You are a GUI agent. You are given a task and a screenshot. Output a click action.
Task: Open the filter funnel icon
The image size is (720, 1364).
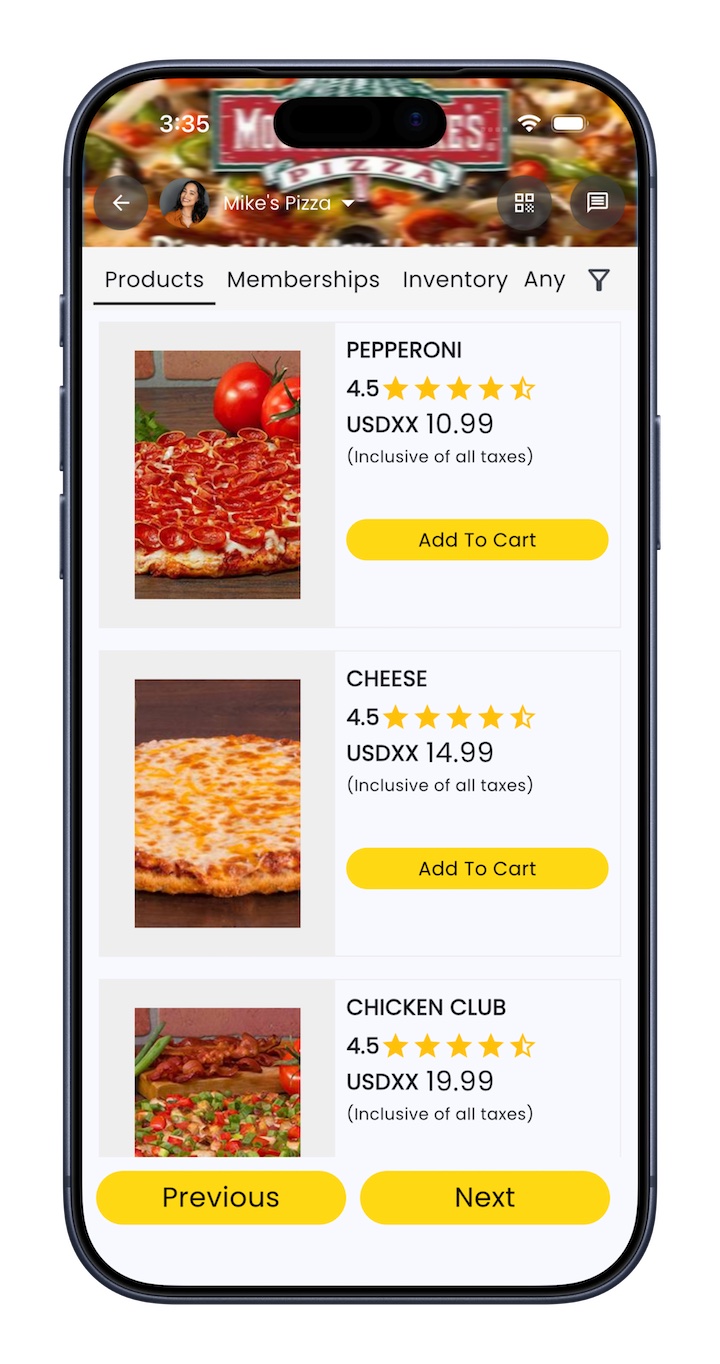pos(598,280)
